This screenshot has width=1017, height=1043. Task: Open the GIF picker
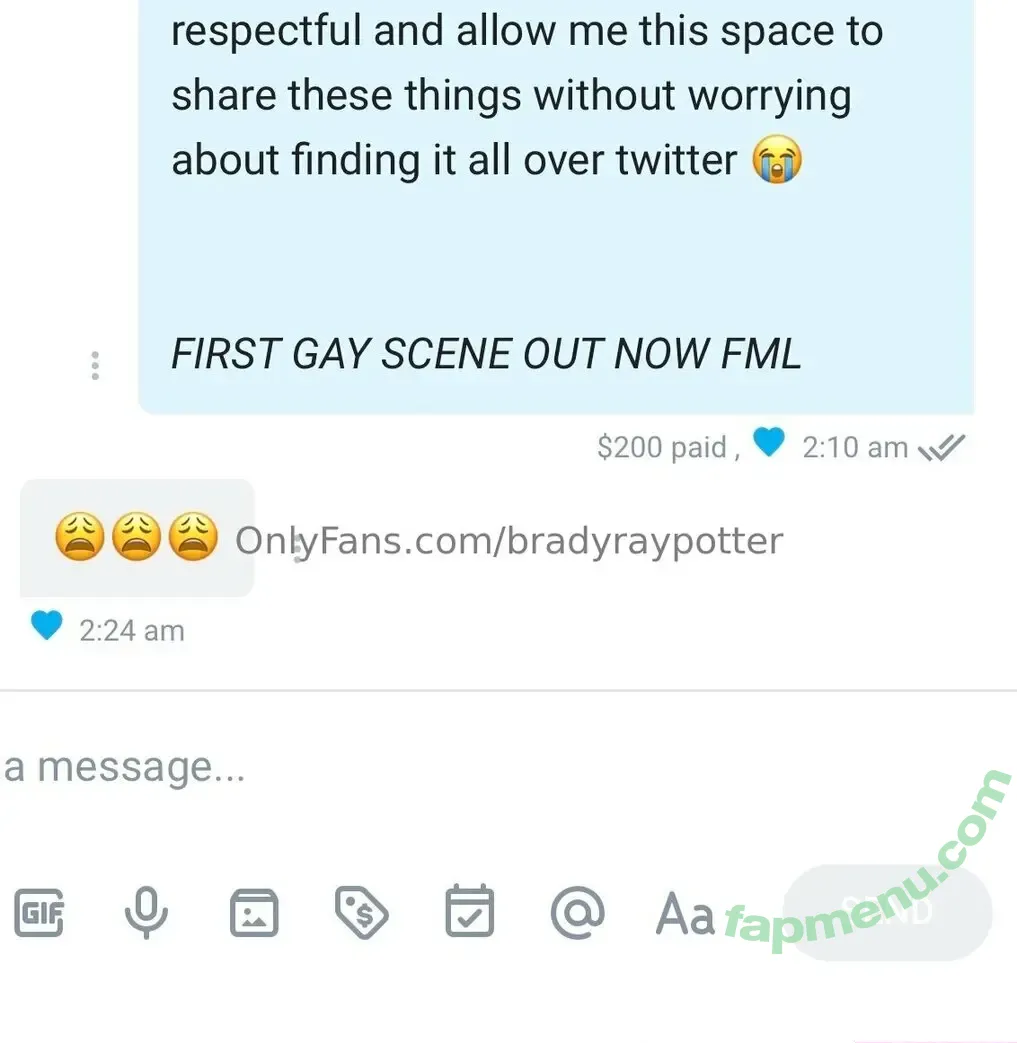pos(39,913)
